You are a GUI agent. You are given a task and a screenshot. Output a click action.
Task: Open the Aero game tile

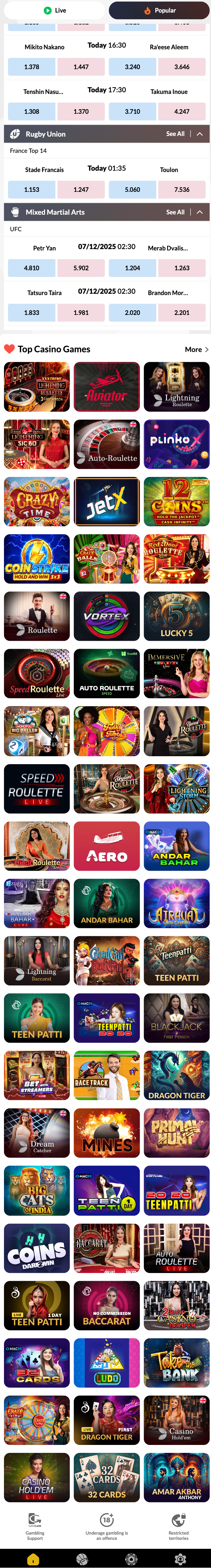tap(107, 846)
